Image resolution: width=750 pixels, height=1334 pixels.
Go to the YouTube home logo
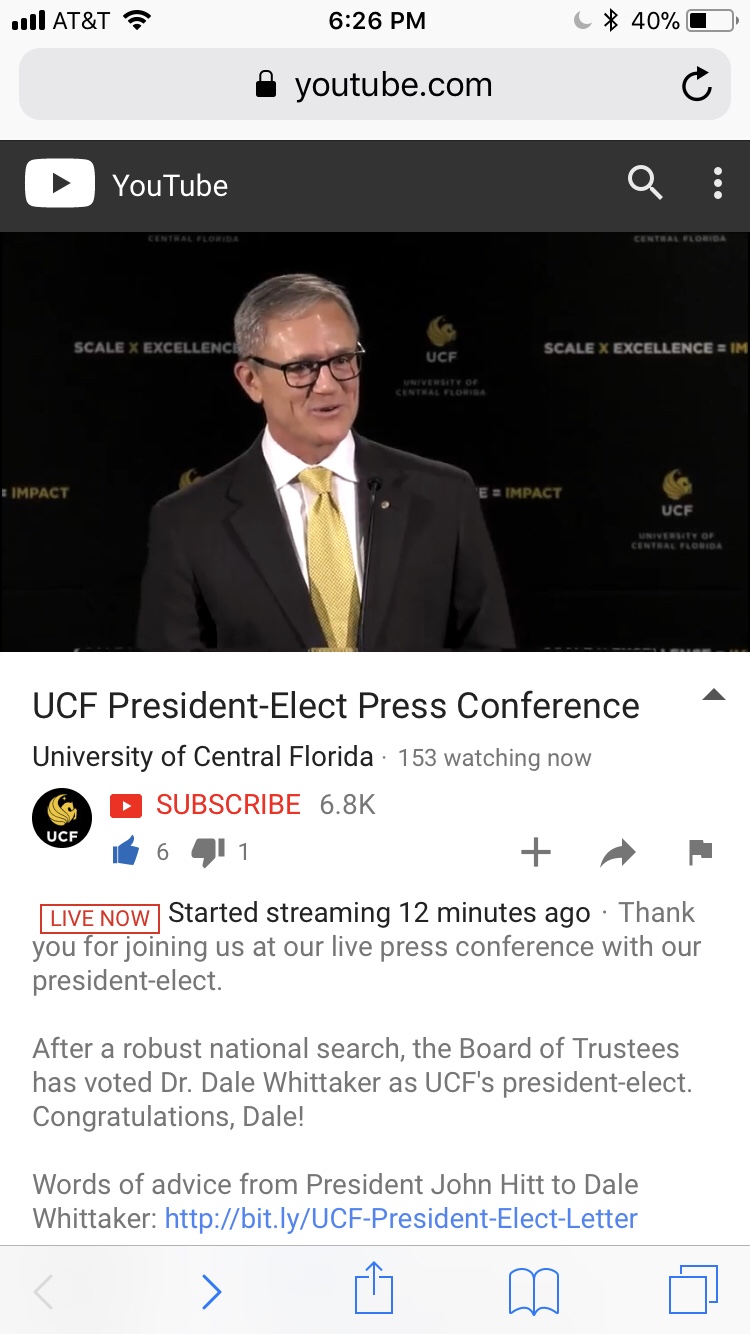127,185
